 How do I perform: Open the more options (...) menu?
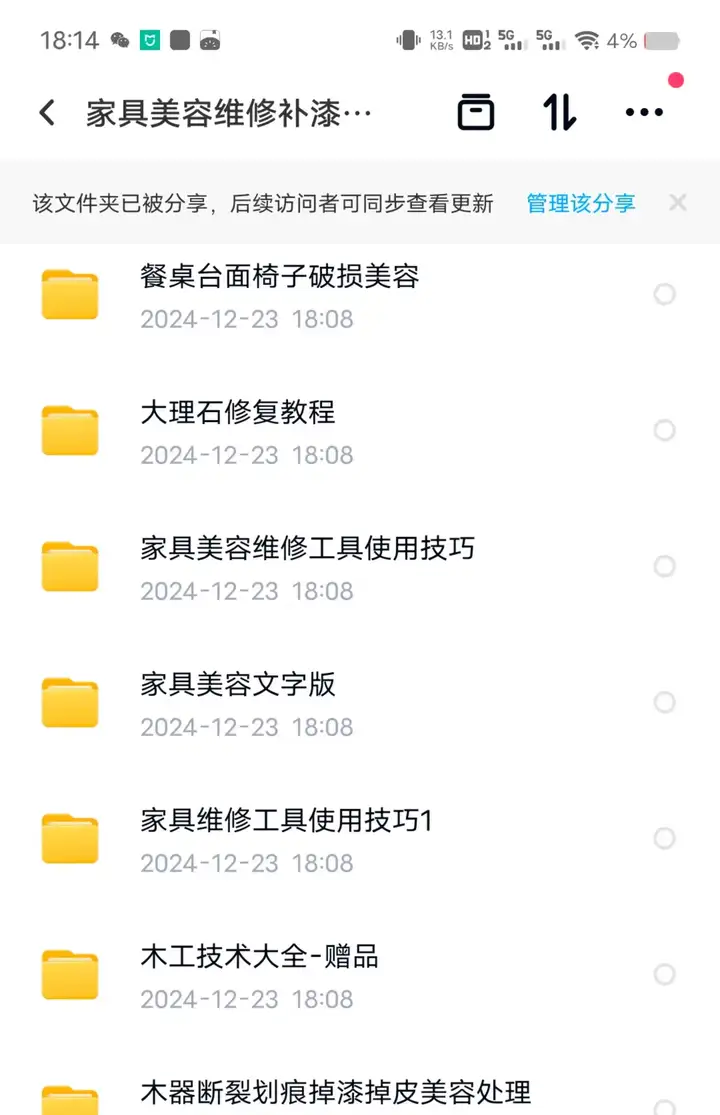(644, 113)
